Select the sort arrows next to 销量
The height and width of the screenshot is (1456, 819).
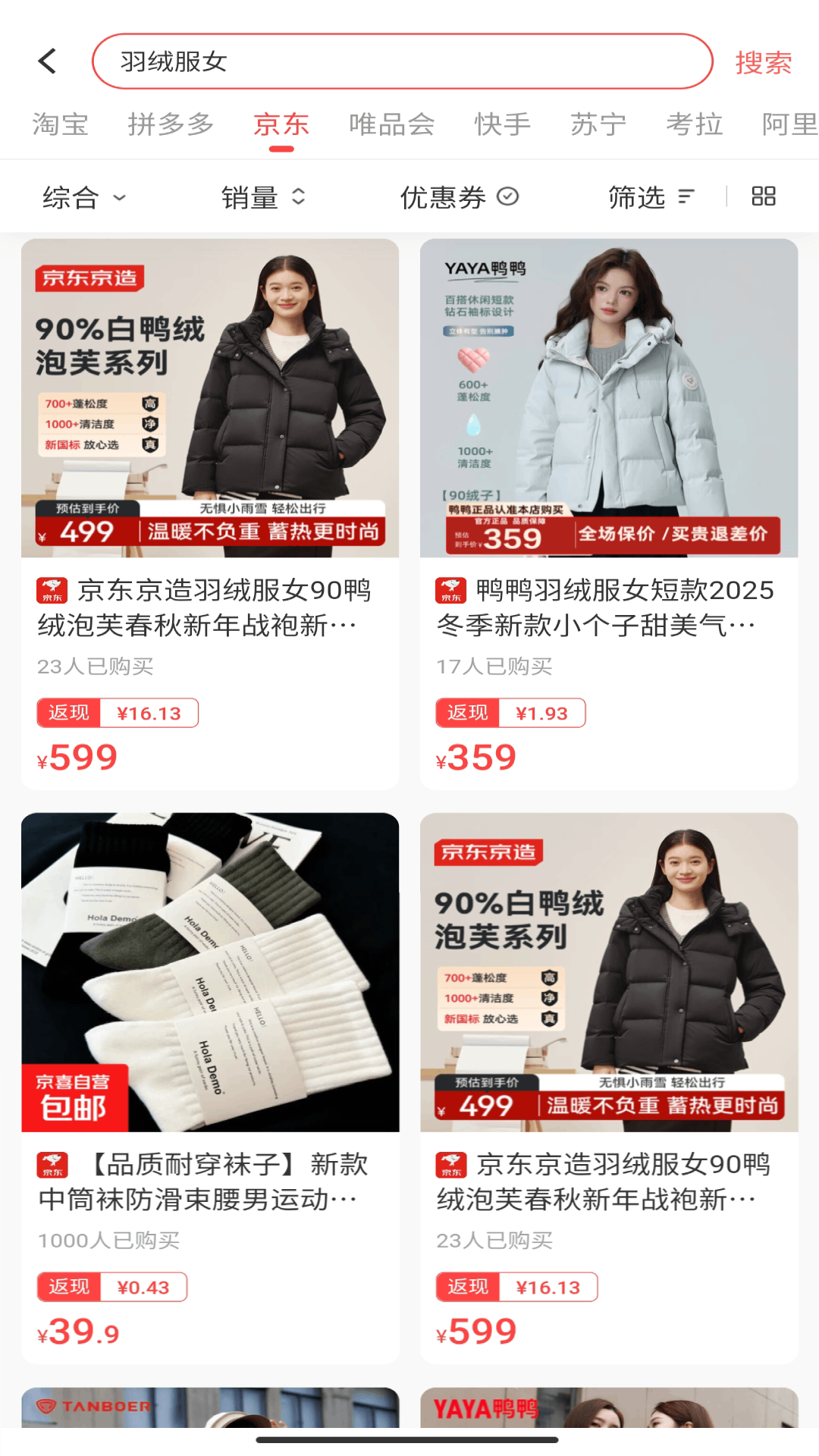pyautogui.click(x=298, y=196)
